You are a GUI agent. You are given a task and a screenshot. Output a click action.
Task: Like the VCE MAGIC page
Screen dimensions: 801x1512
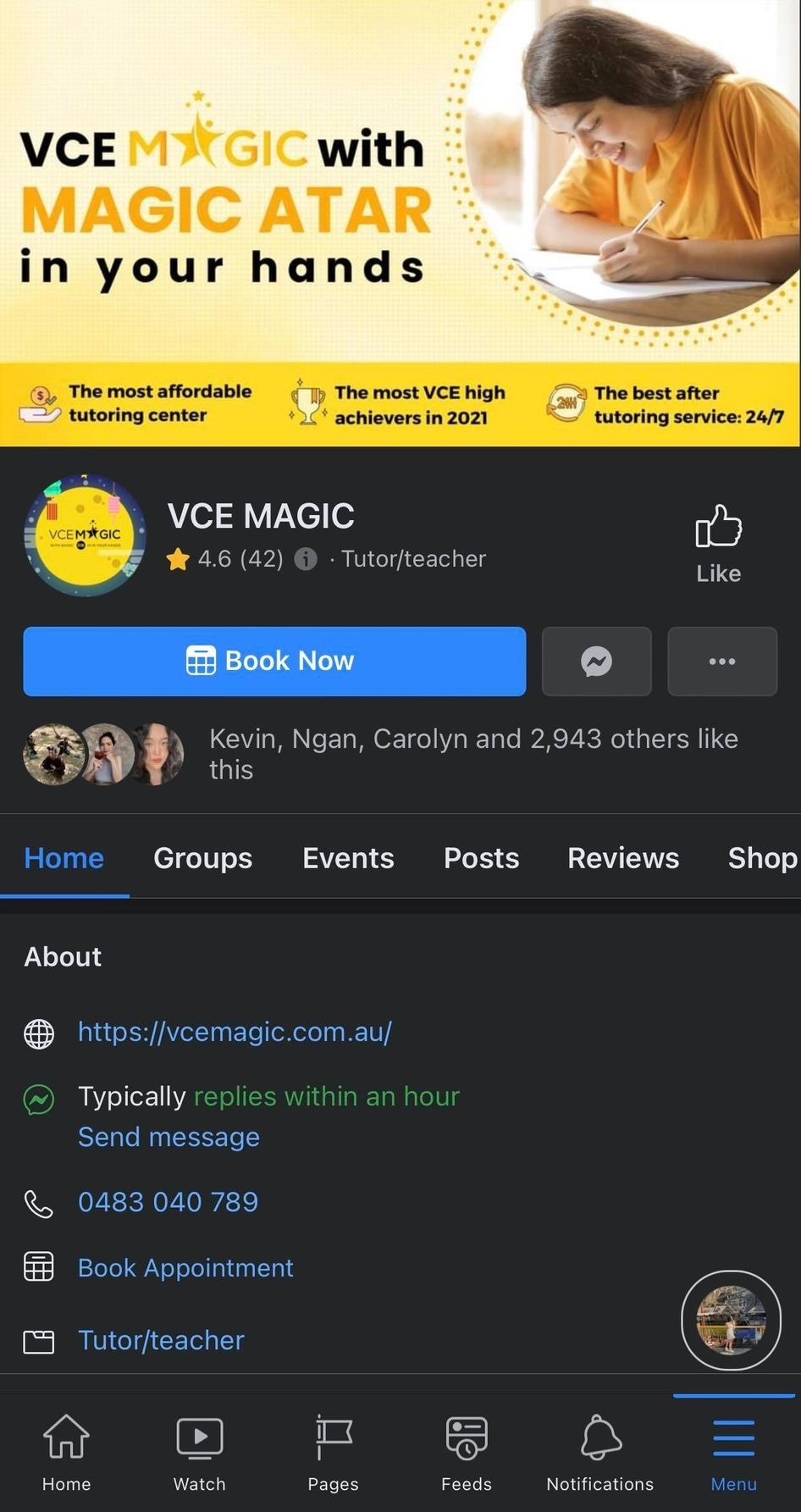718,544
